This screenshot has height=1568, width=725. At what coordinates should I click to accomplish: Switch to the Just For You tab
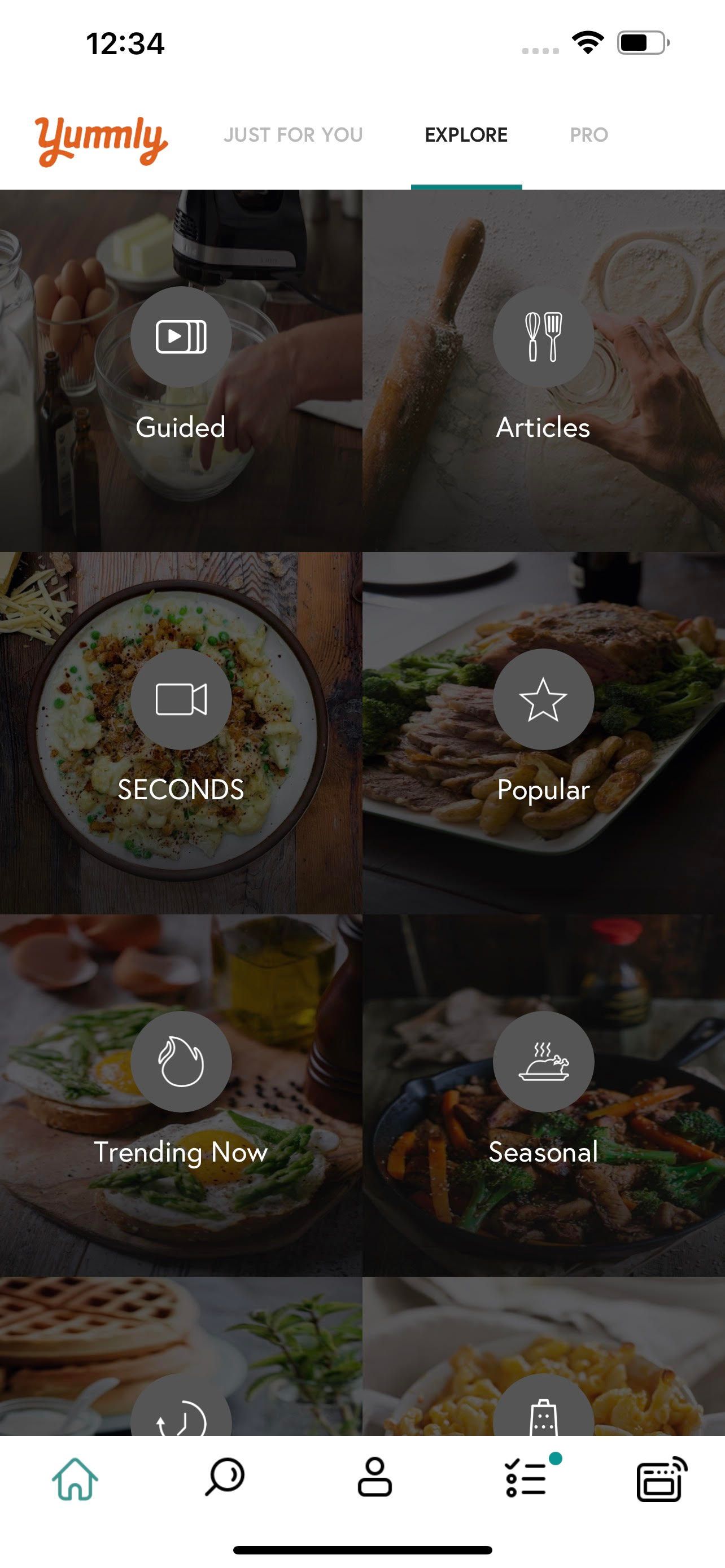click(x=293, y=134)
